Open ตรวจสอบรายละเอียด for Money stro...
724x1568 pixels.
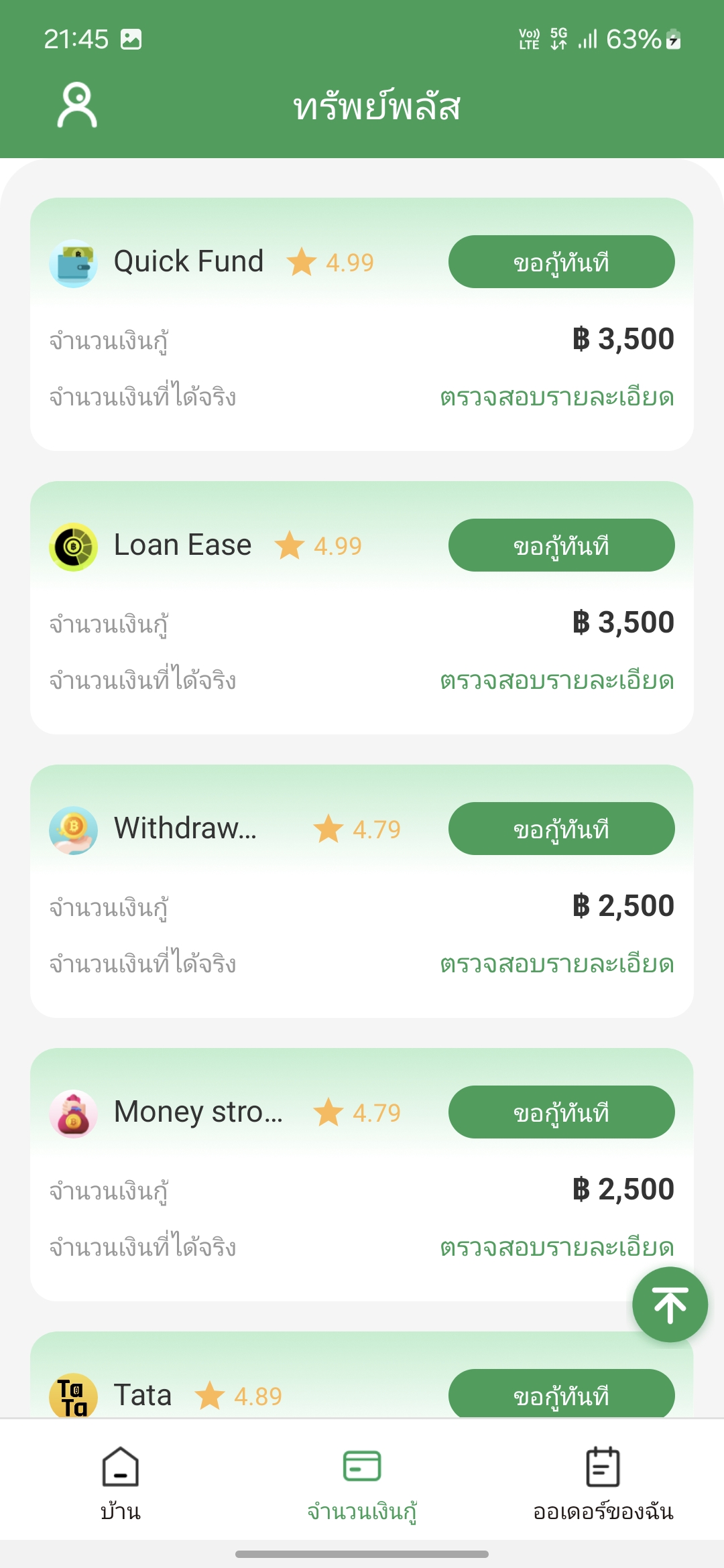pyautogui.click(x=557, y=1248)
